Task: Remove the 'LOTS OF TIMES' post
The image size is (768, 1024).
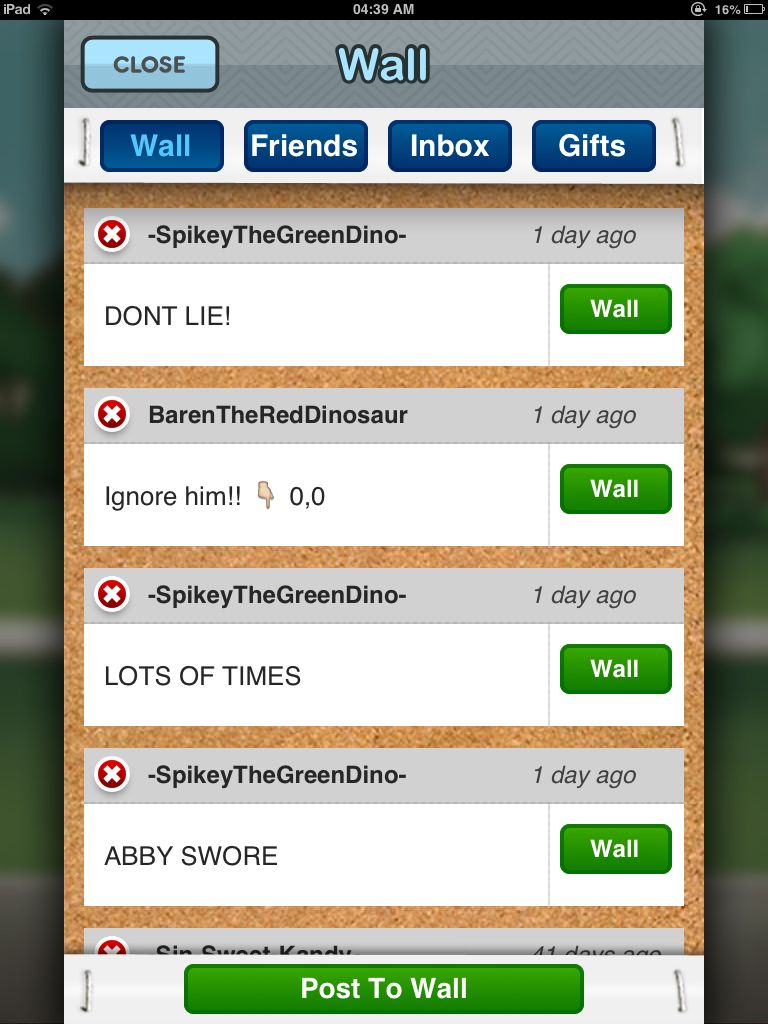Action: click(112, 595)
